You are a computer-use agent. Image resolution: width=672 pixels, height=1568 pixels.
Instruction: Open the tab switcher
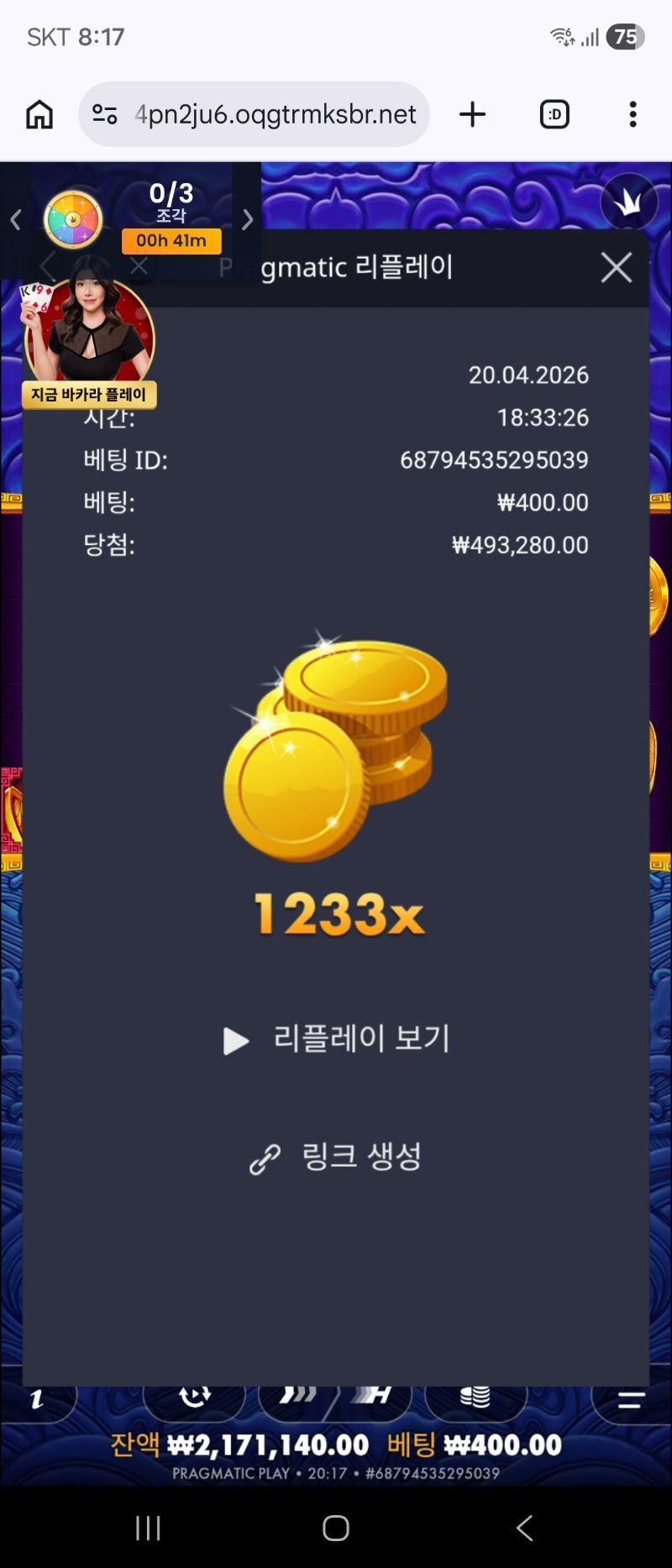(554, 114)
